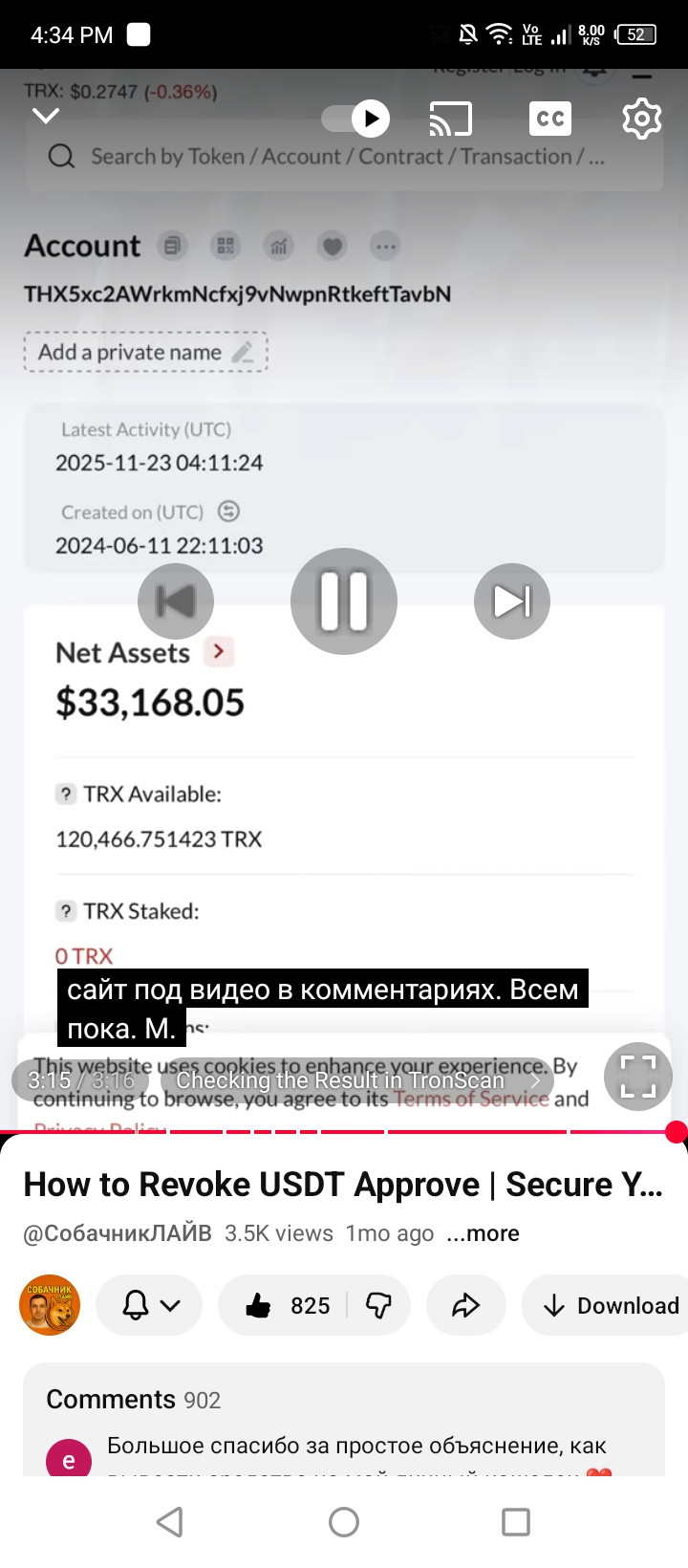Open video settings gear
Screen dimensions: 688x1568
641,119
